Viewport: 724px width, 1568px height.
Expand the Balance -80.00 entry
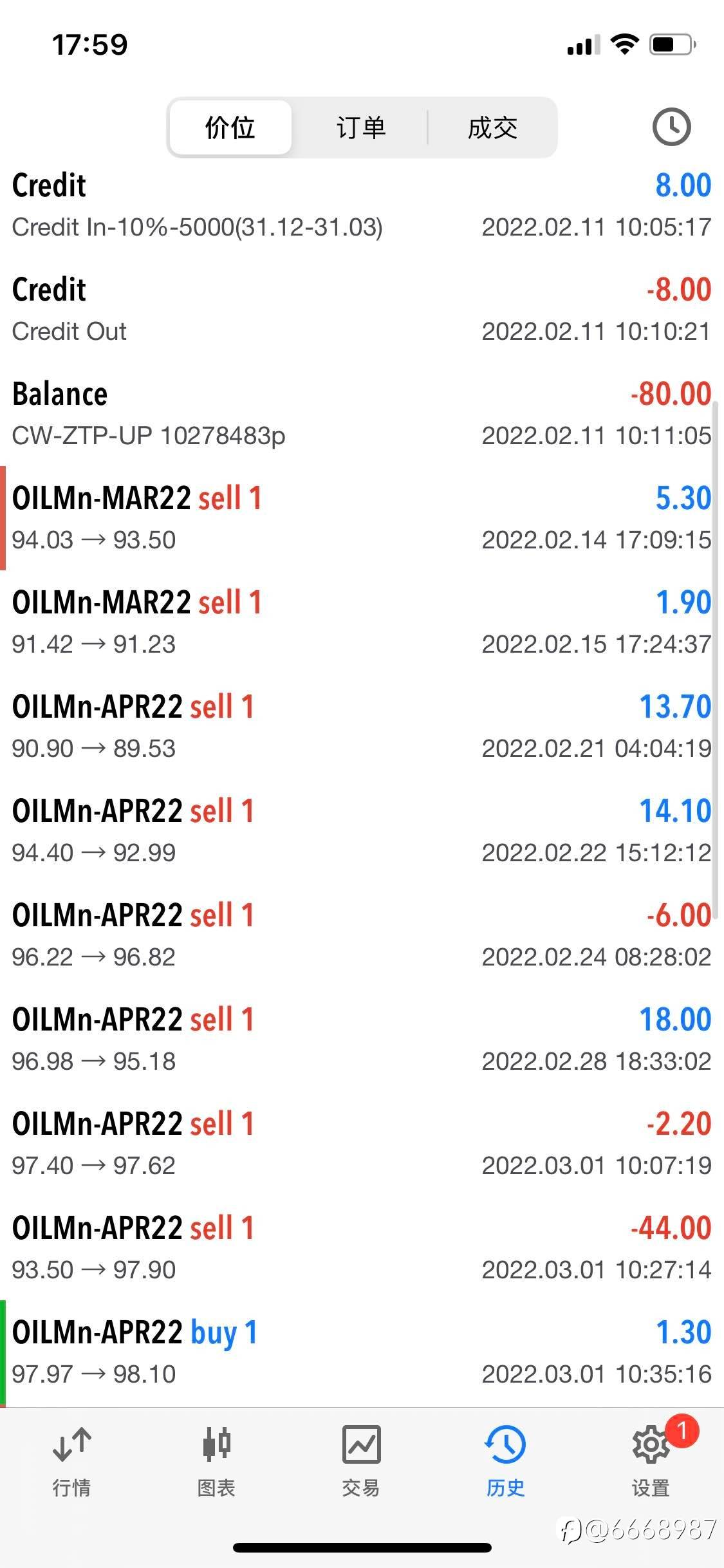tap(360, 414)
